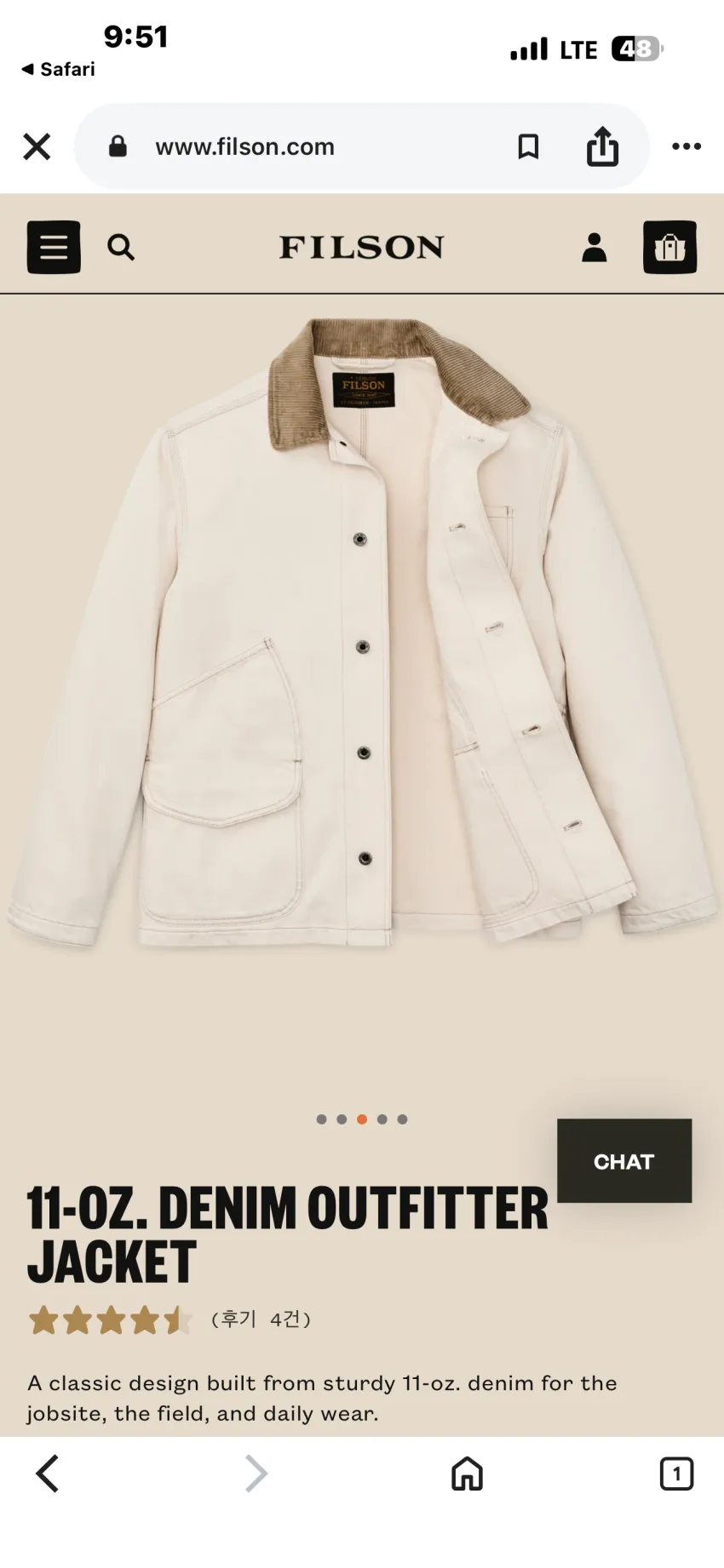Bookmark this page

528,146
